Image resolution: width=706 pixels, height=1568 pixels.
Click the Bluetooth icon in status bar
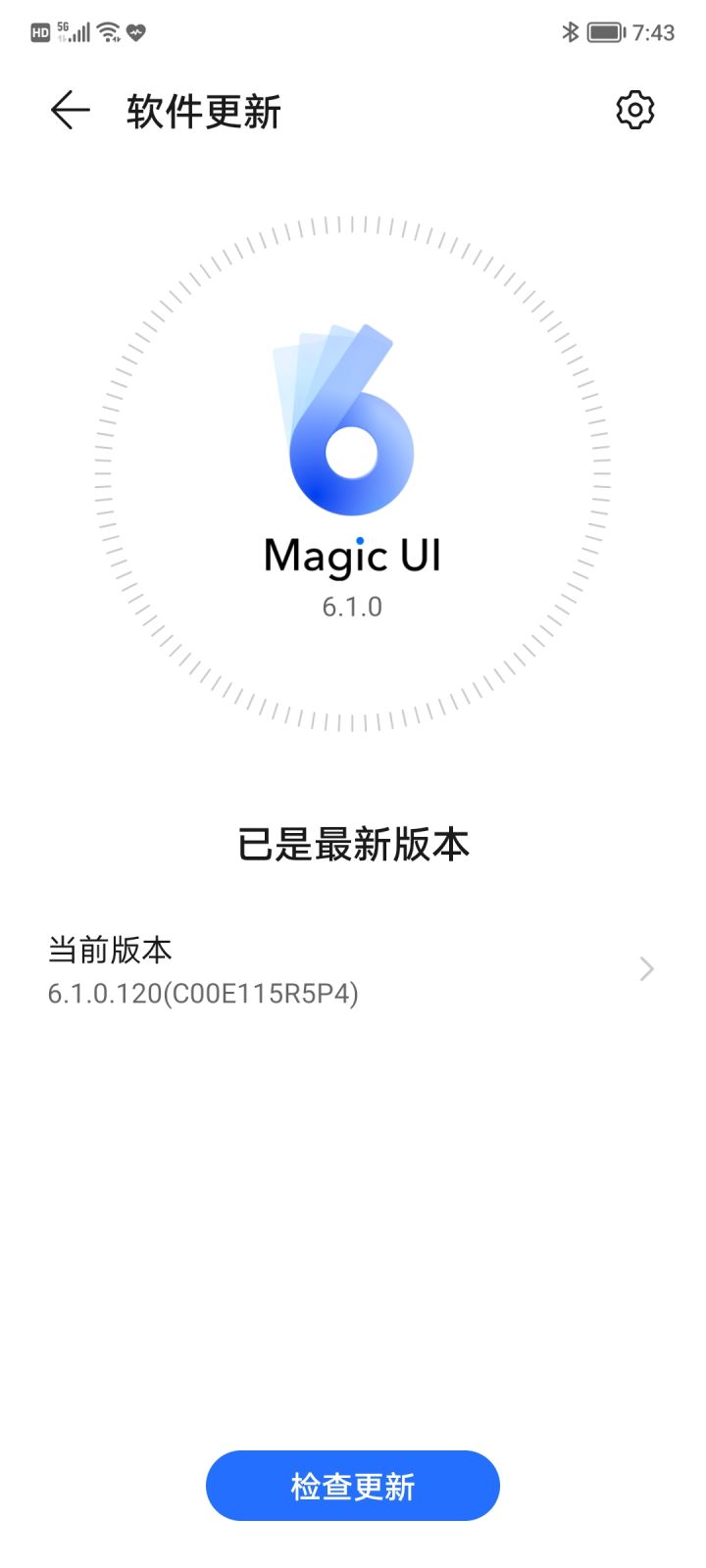pyautogui.click(x=572, y=31)
